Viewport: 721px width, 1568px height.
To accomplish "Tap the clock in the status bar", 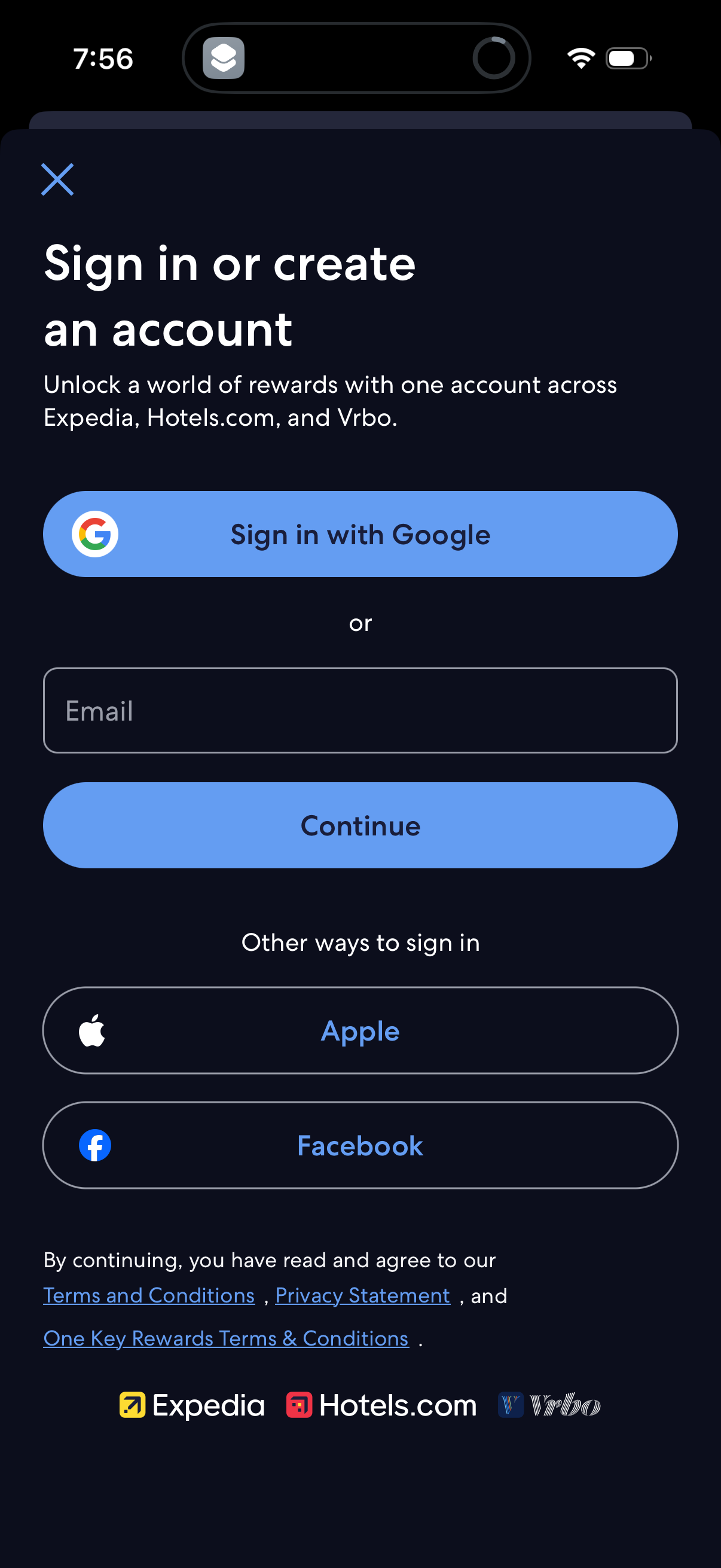I will pos(102,58).
